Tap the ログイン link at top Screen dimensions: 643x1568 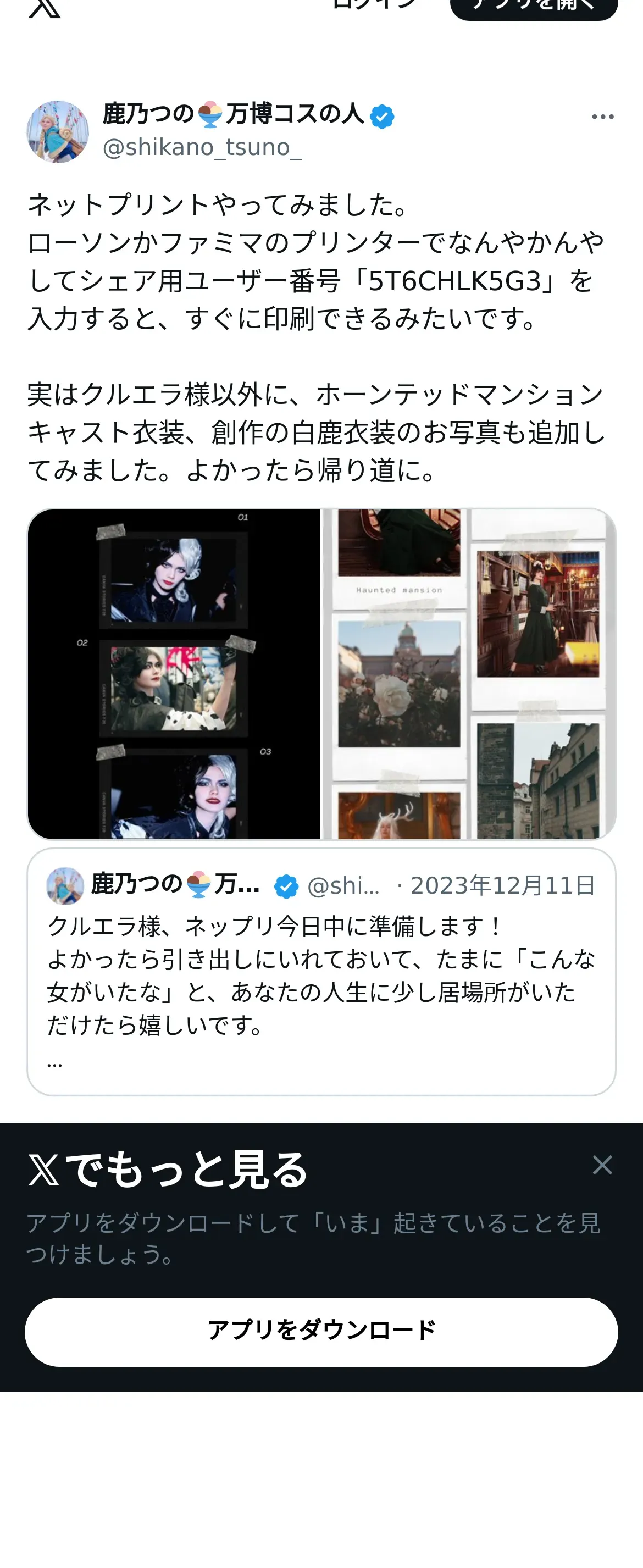coord(374,5)
